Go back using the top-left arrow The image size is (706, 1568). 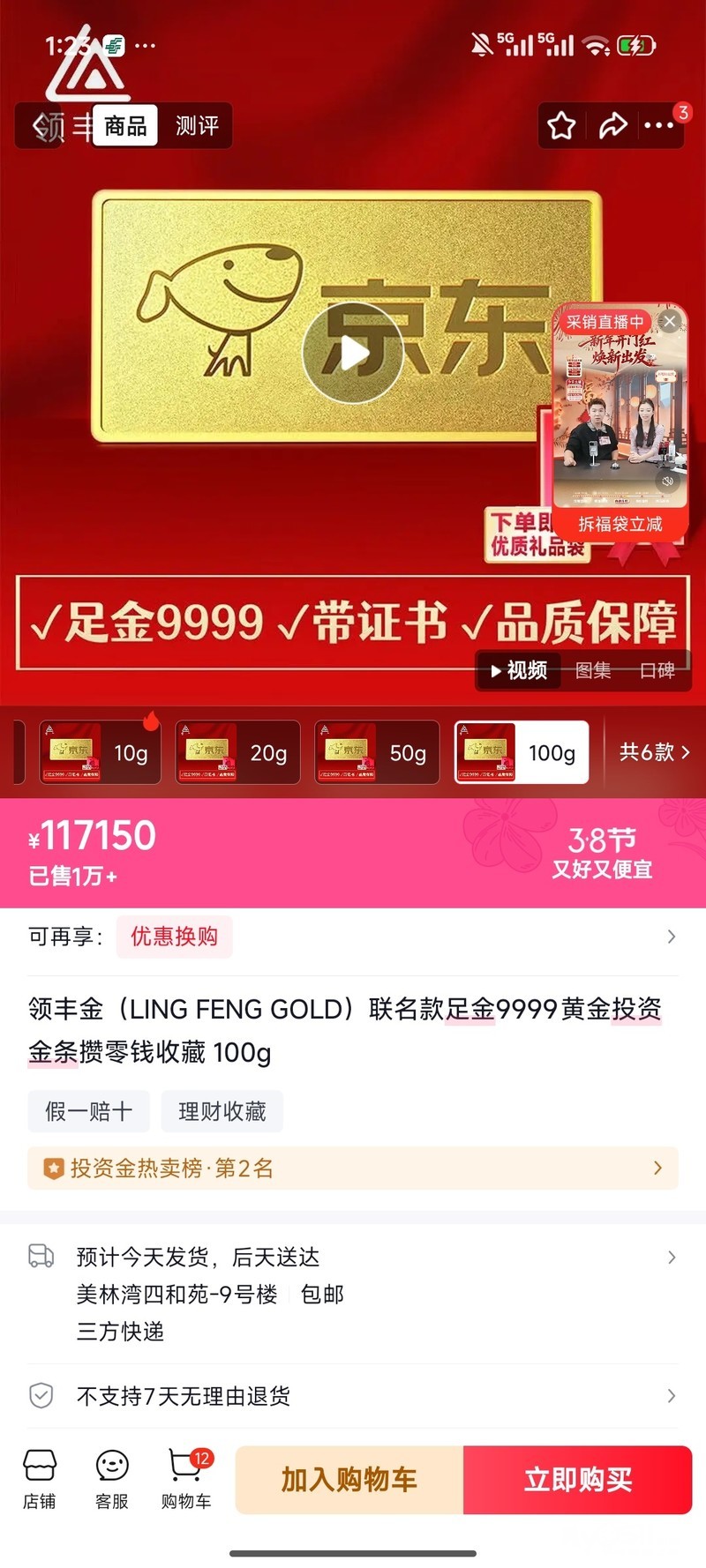click(x=42, y=127)
